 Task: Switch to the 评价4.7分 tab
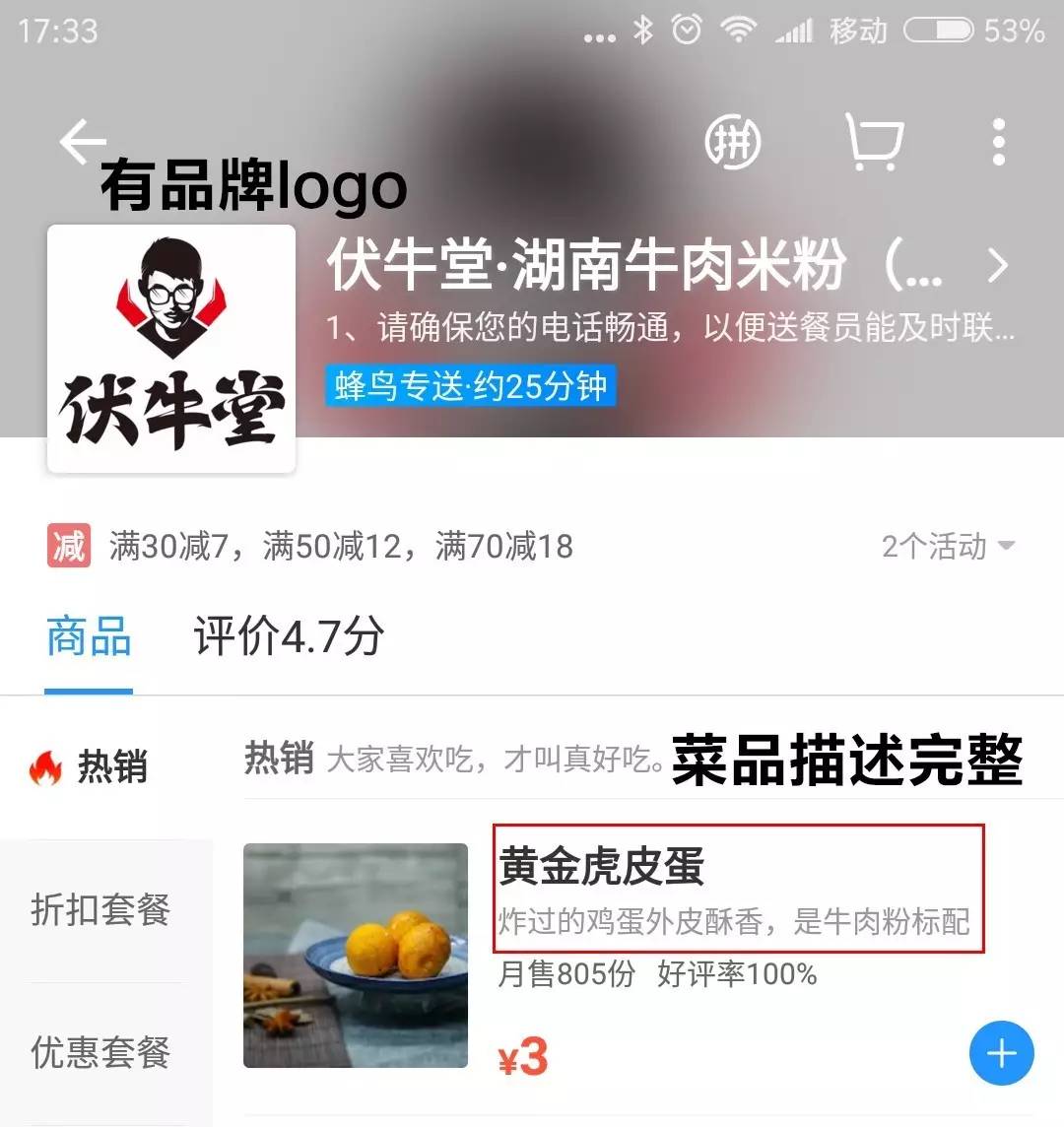coord(289,636)
